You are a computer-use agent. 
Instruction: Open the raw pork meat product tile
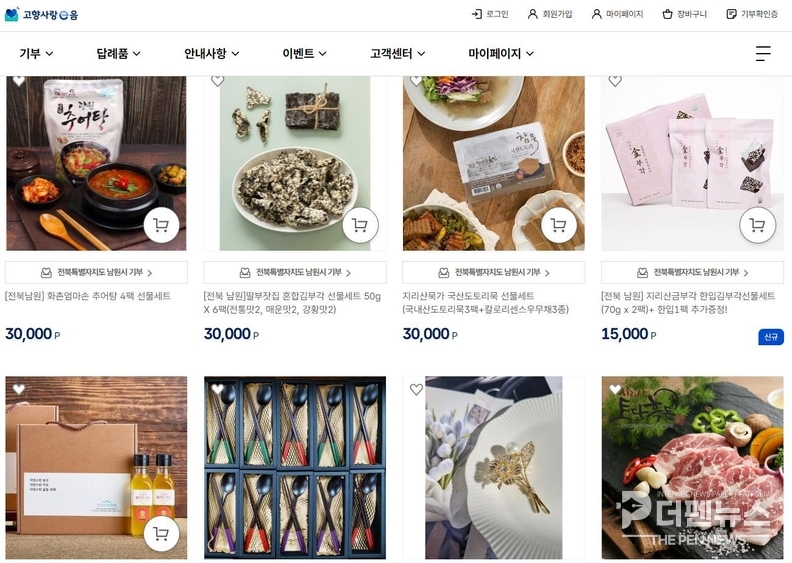pos(692,467)
